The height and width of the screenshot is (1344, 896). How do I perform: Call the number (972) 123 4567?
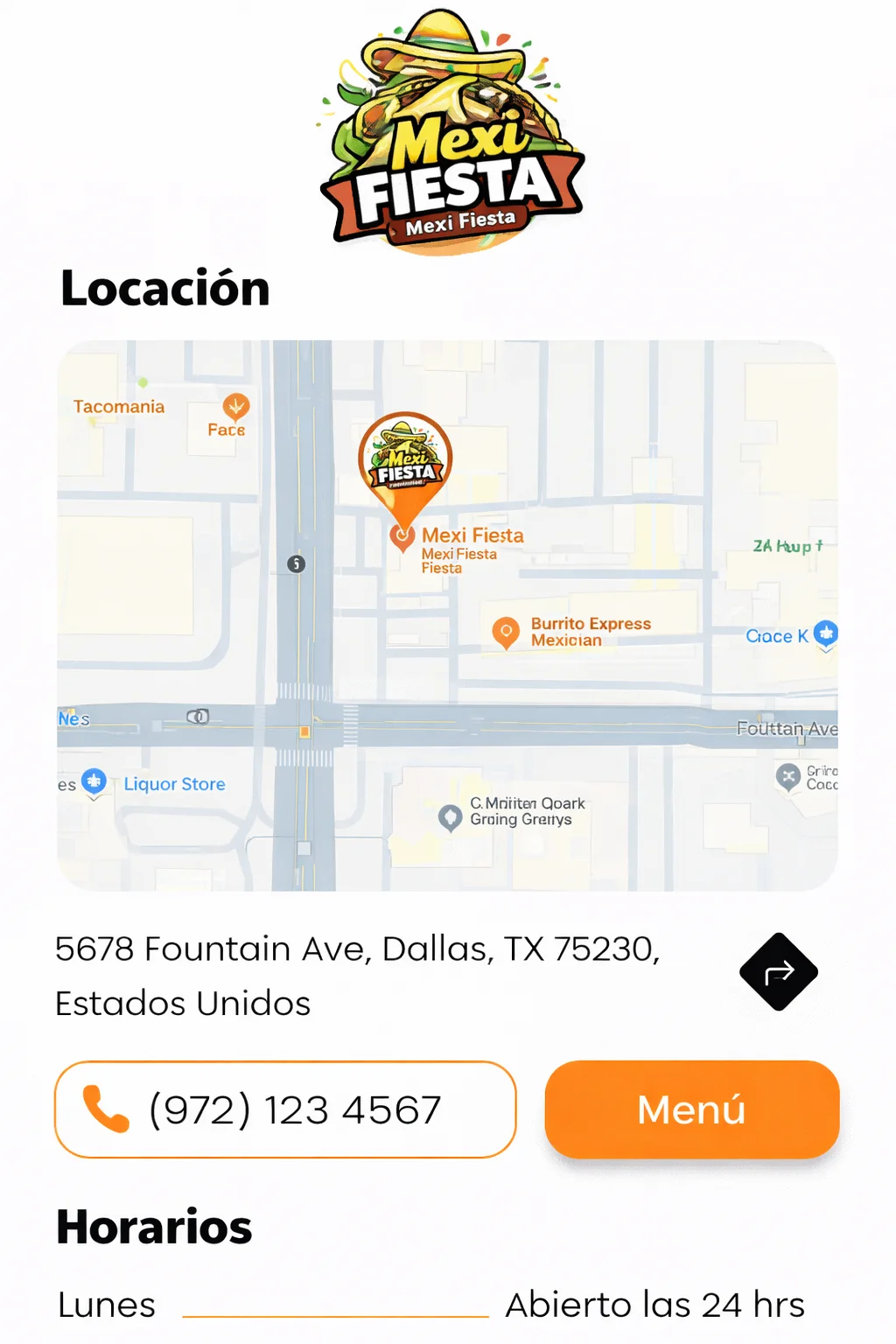point(285,1109)
